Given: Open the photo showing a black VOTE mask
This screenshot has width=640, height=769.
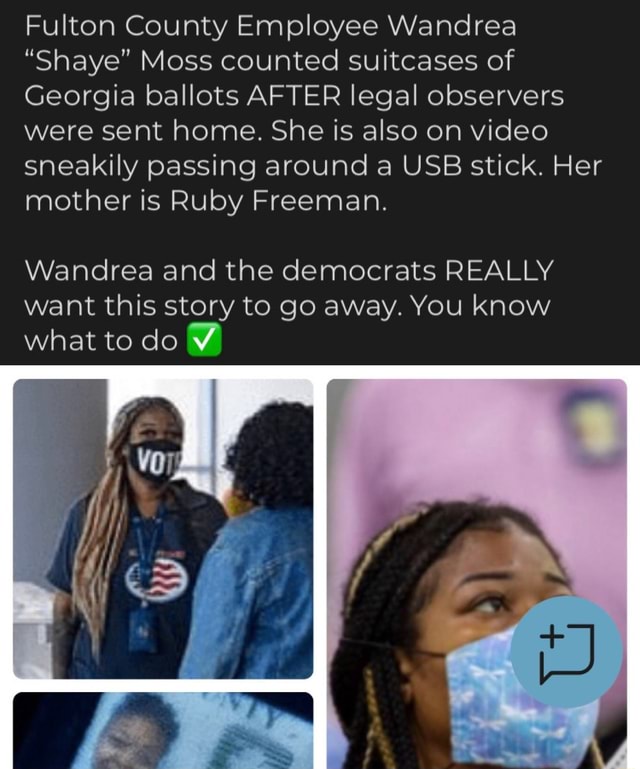Looking at the screenshot, I should 162,529.
